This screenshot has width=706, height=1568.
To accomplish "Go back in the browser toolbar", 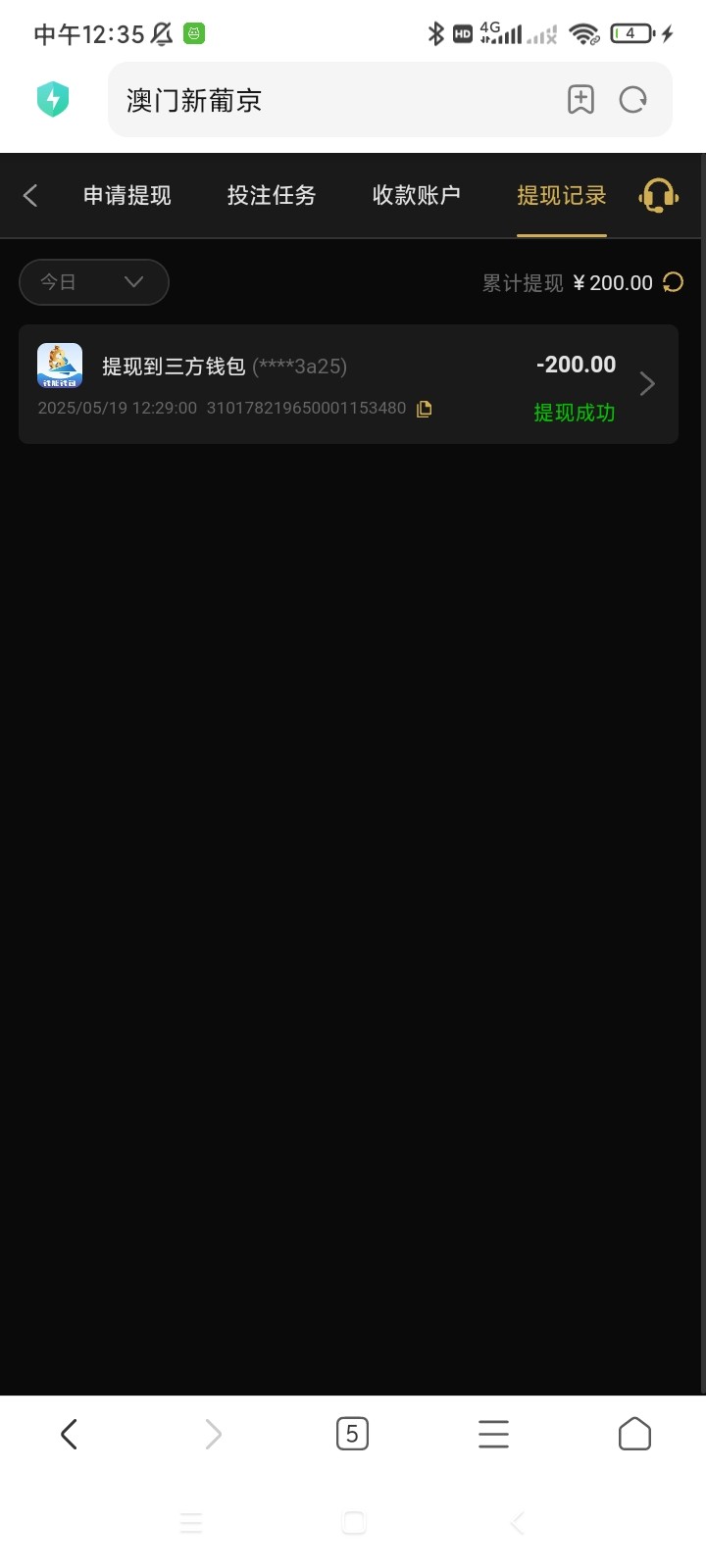I will pyautogui.click(x=69, y=1435).
